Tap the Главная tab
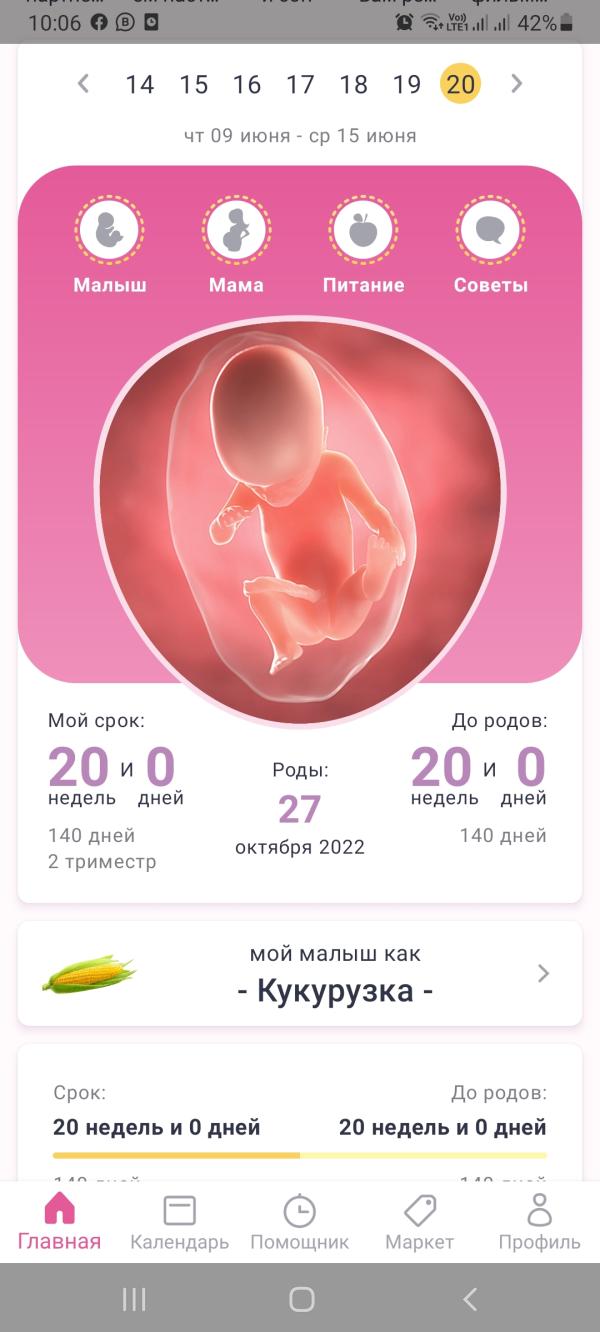Viewport: 600px width, 1332px height. click(60, 1222)
